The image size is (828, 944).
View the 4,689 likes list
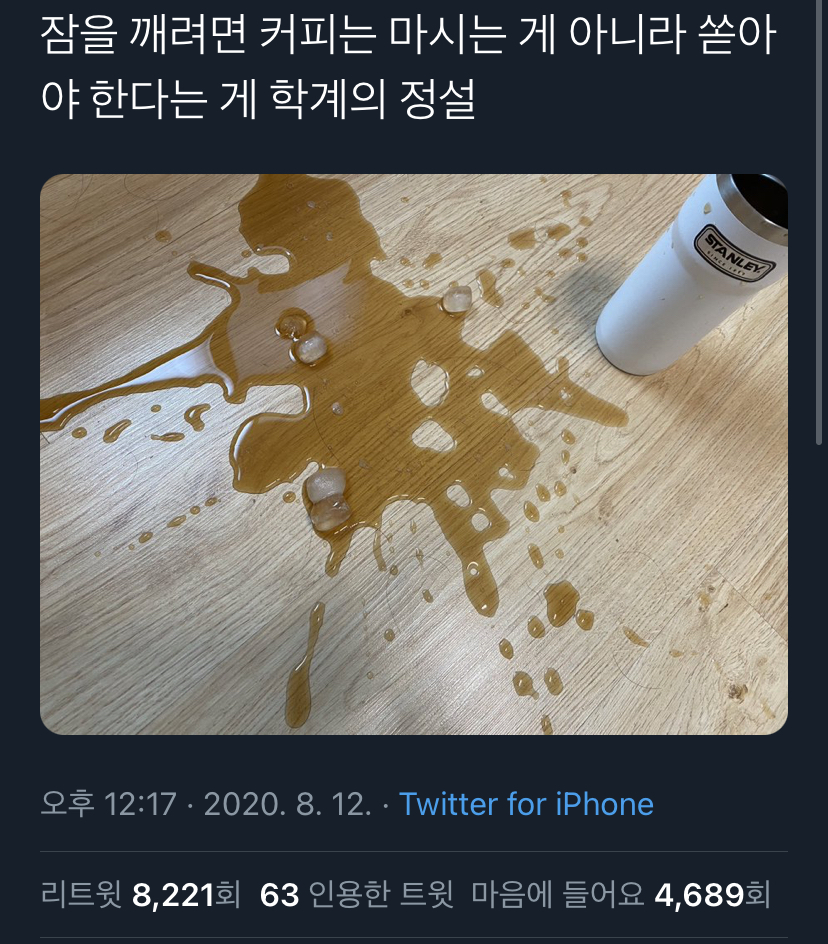click(x=620, y=894)
